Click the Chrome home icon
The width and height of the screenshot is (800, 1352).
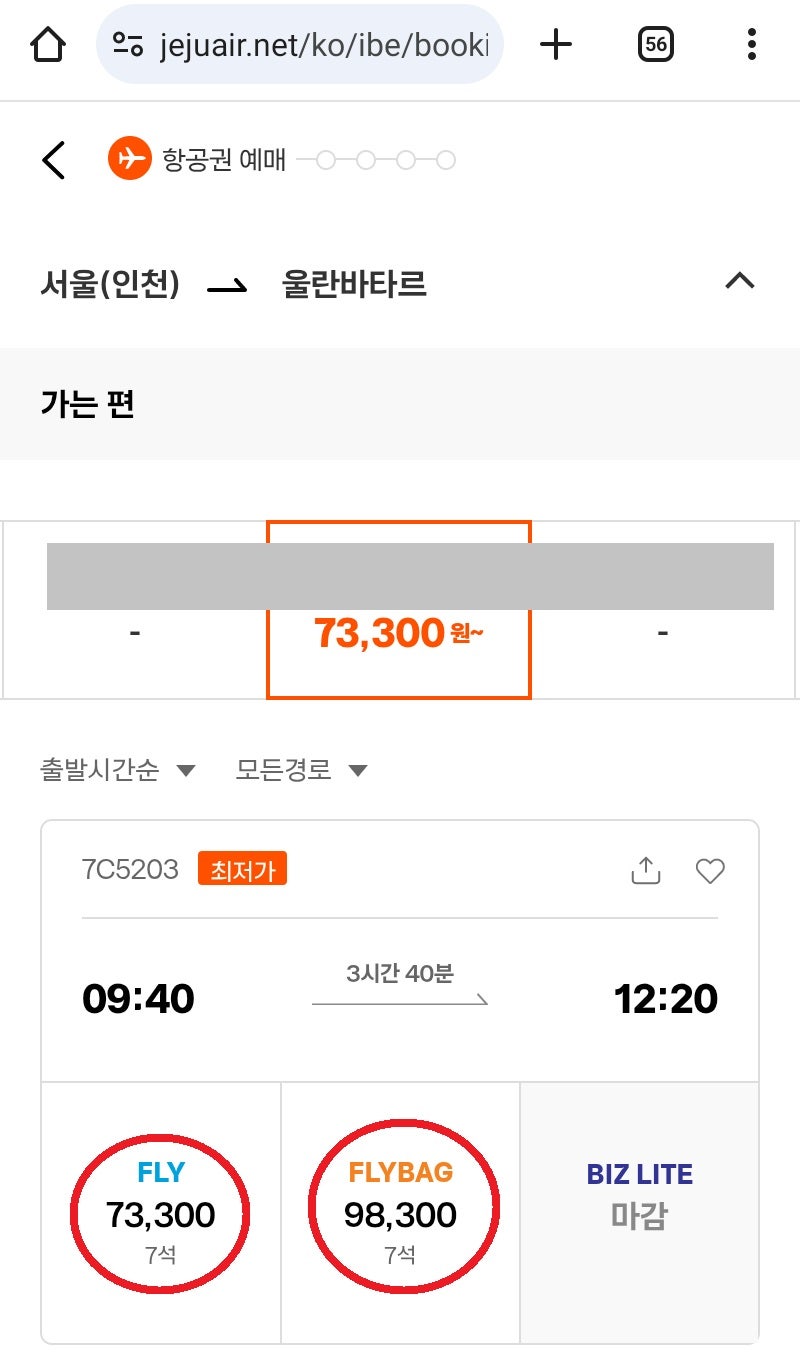pos(47,45)
